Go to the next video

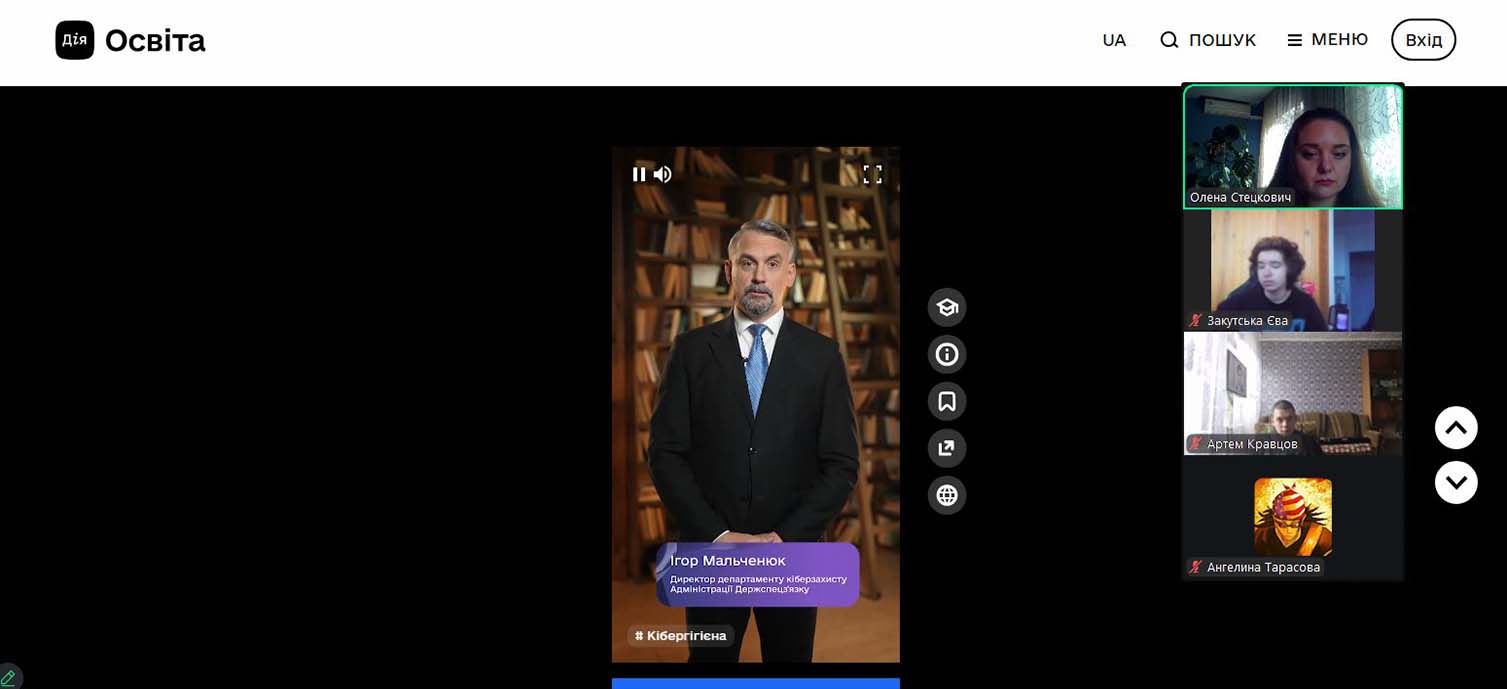(1456, 483)
